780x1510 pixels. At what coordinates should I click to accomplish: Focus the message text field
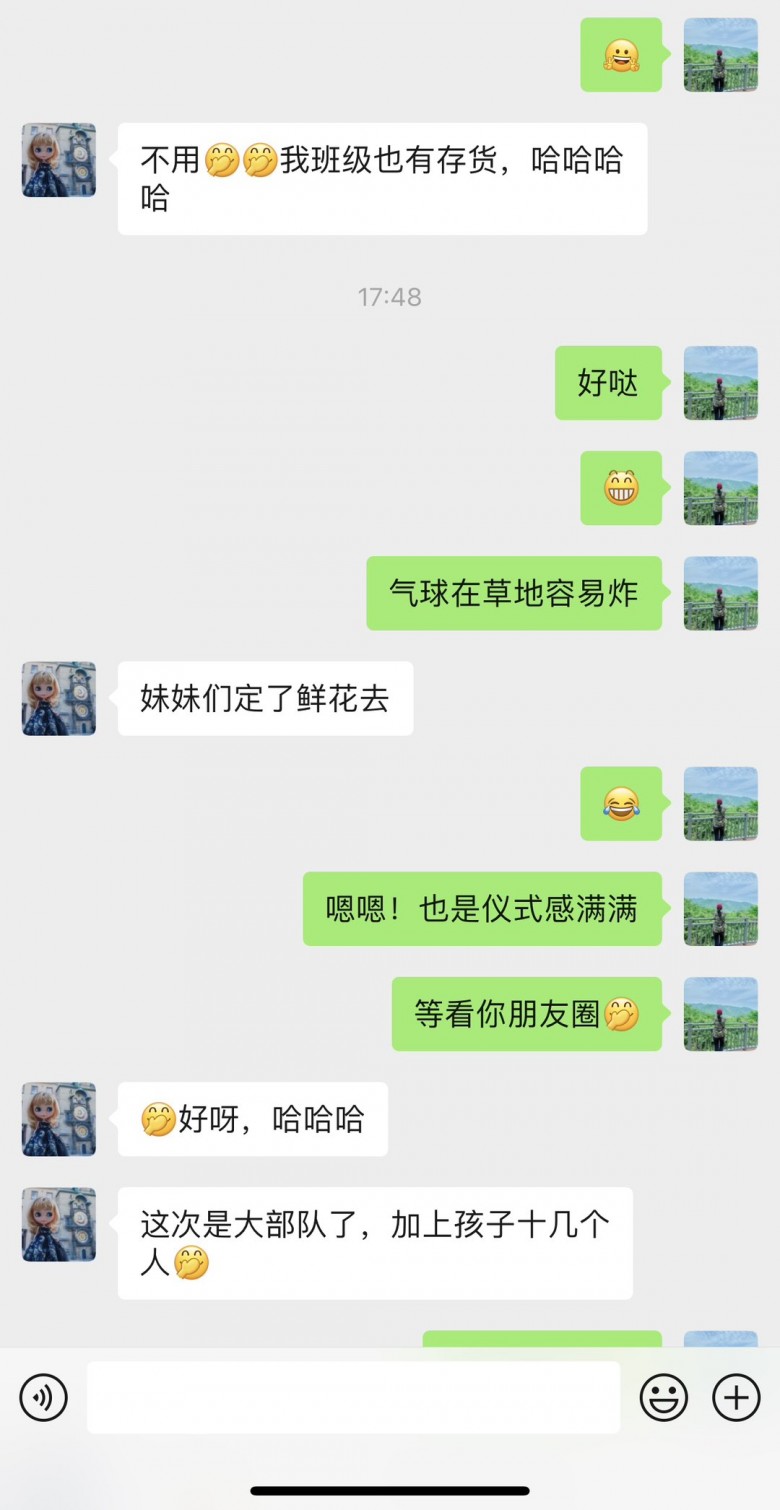353,1397
